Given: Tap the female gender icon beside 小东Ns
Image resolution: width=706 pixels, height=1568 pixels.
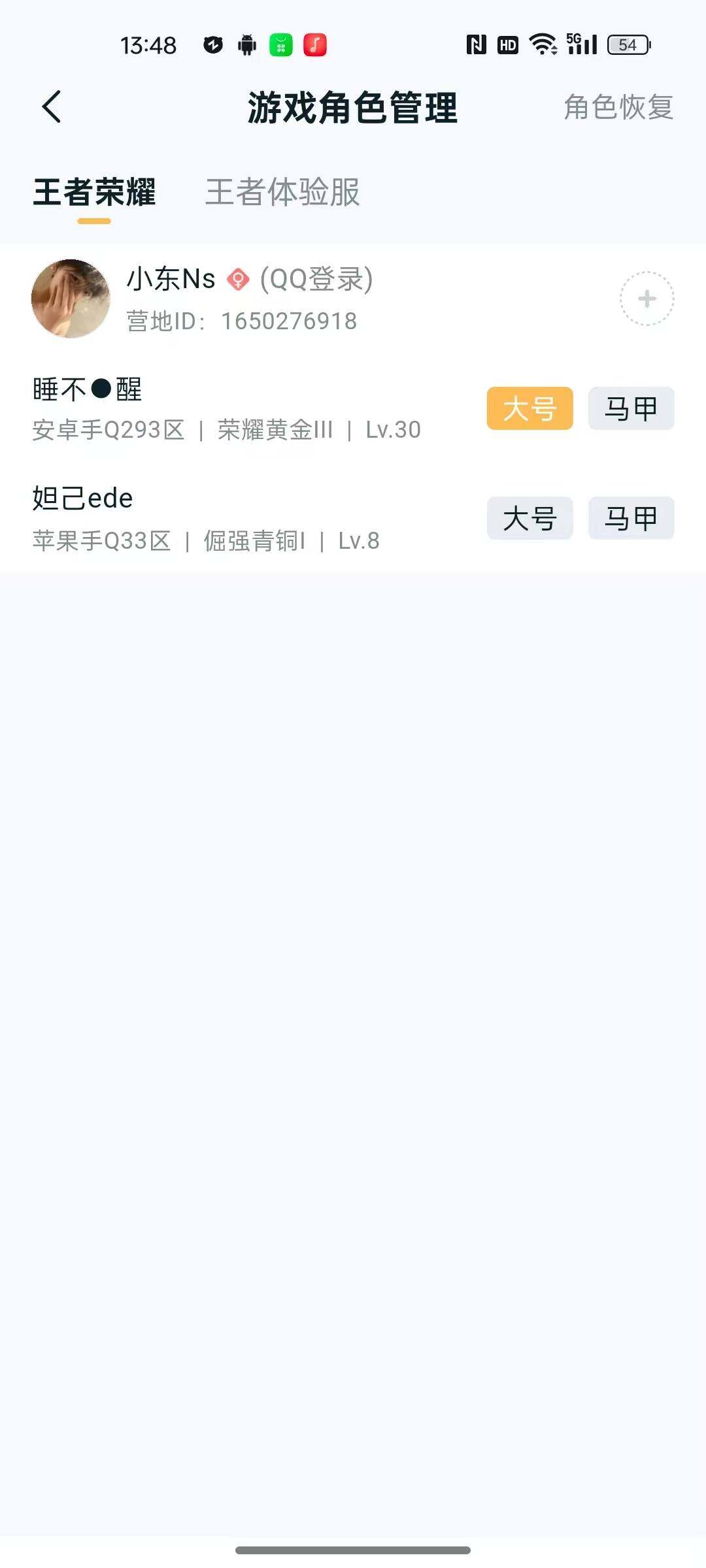Looking at the screenshot, I should [238, 280].
